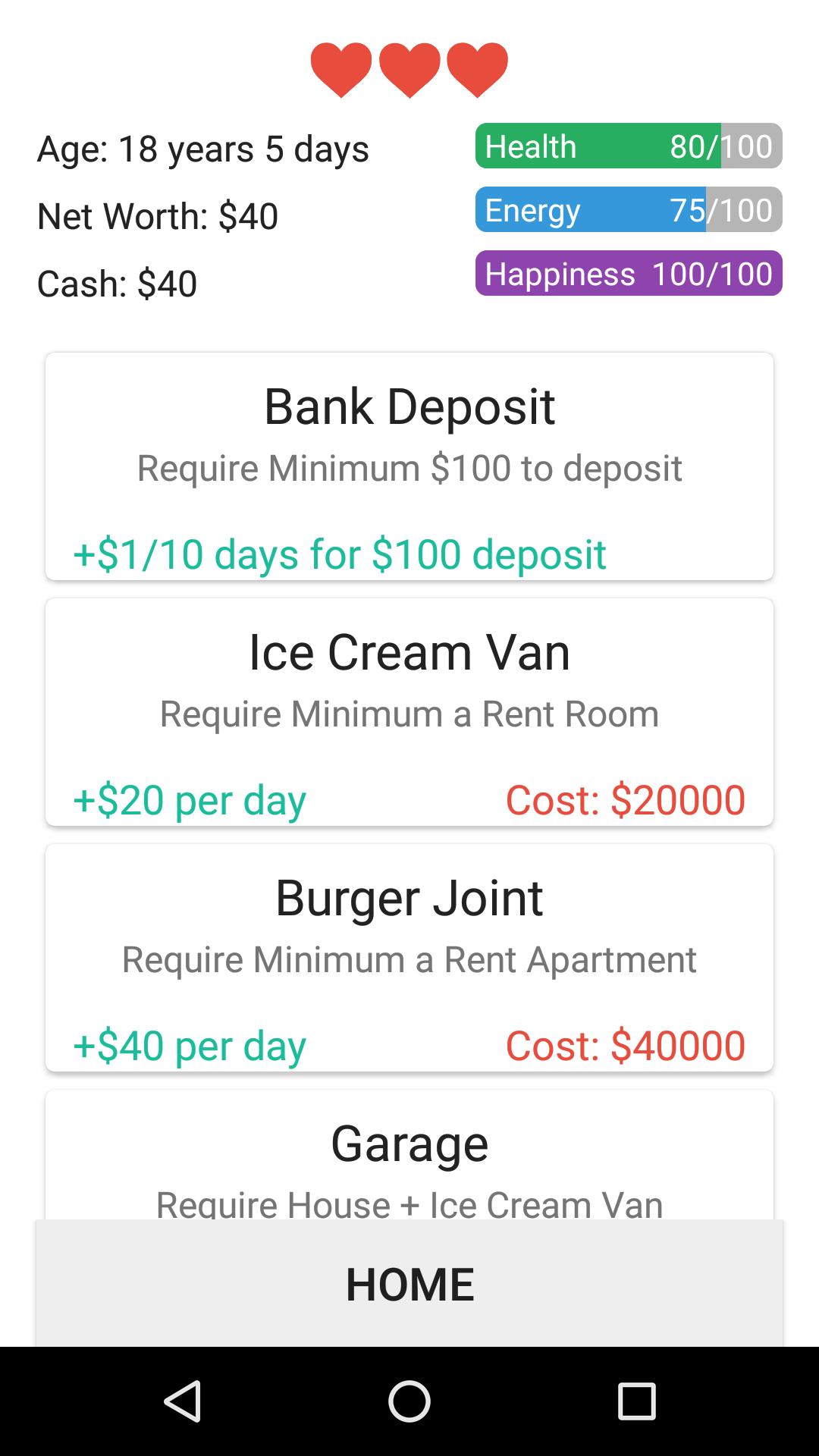This screenshot has height=1456, width=819.
Task: Tap the Happiness progress bar
Action: tap(628, 274)
